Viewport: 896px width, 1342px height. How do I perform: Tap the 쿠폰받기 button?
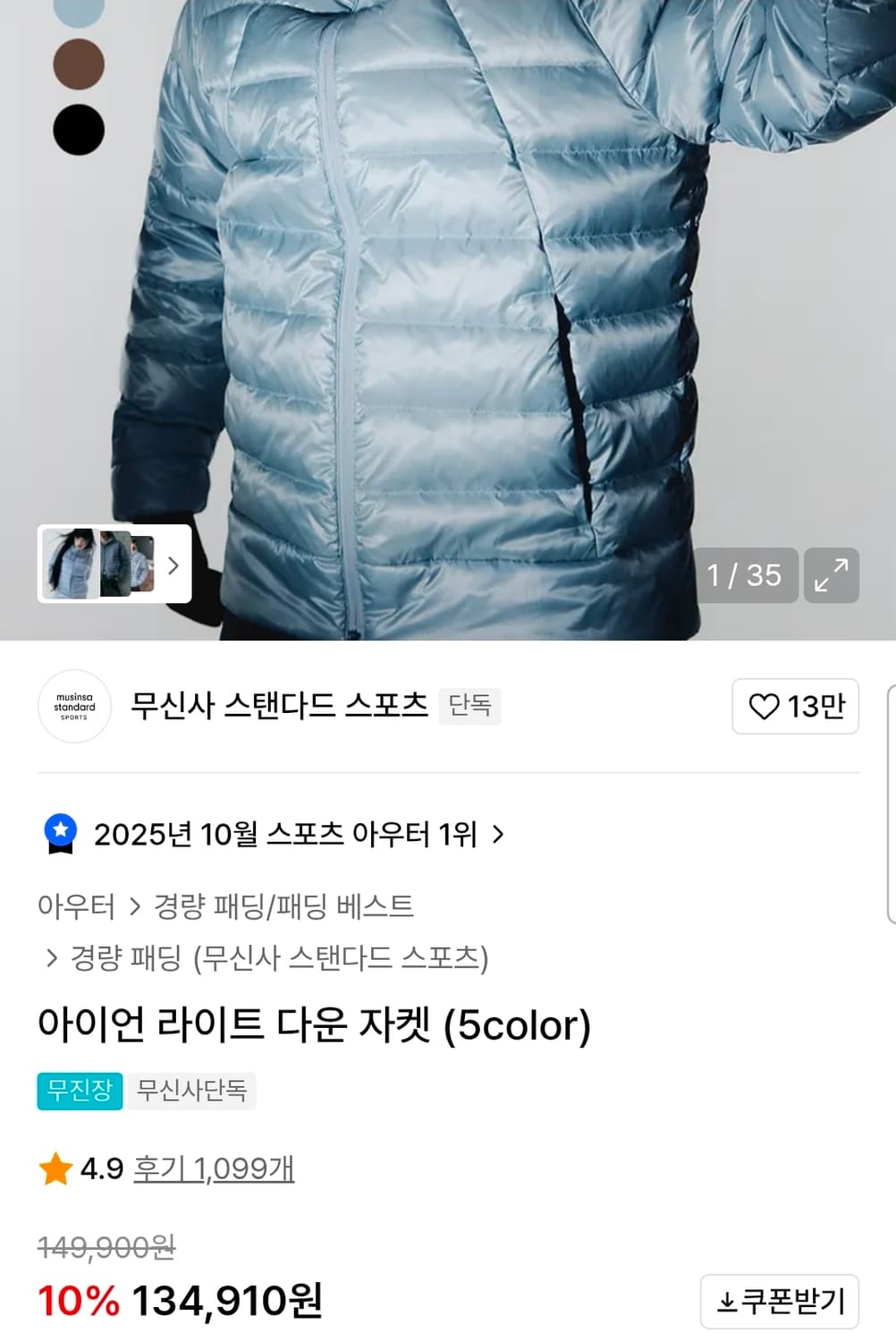[781, 1302]
